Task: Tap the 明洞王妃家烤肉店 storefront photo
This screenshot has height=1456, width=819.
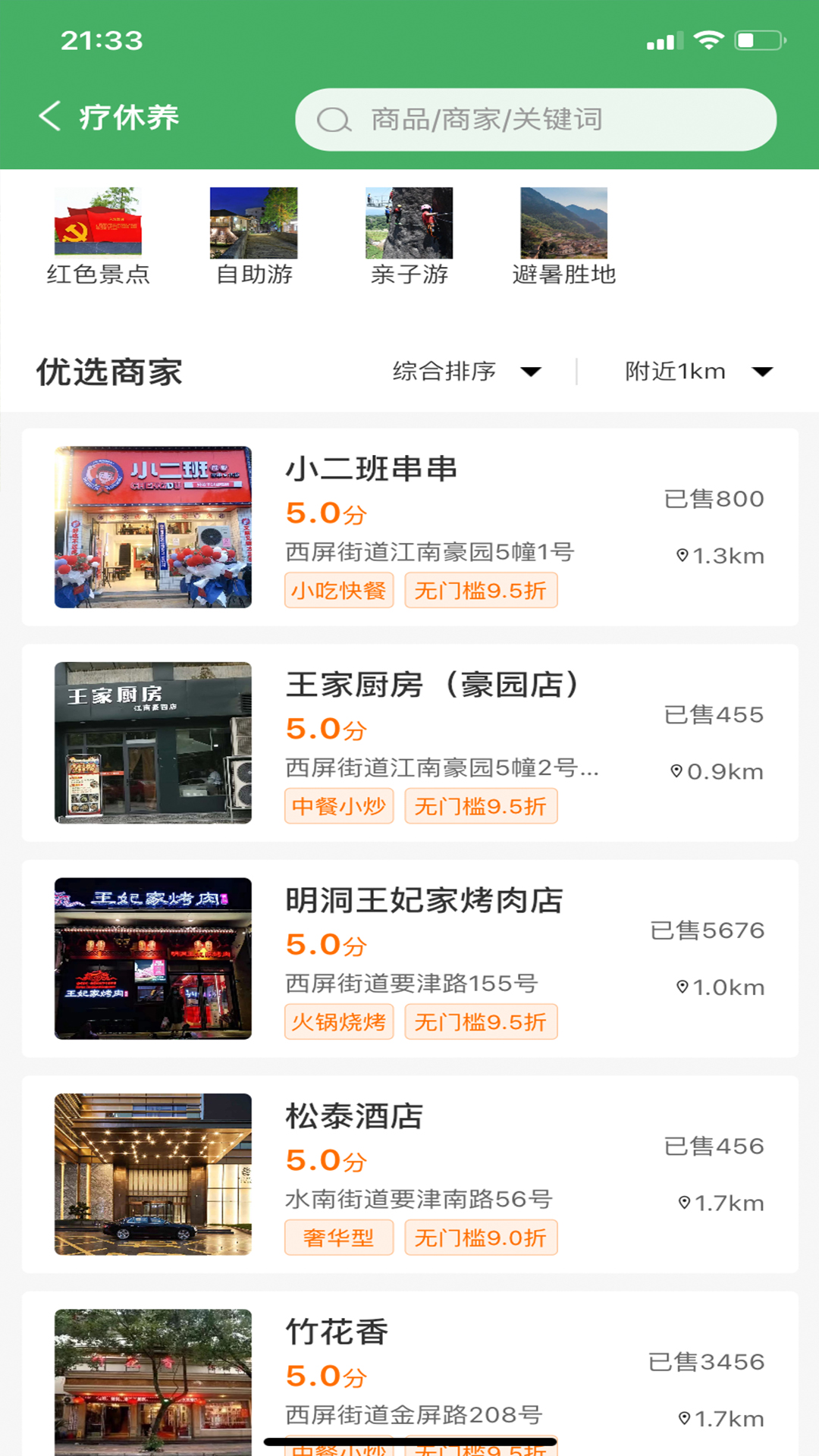Action: 154,959
